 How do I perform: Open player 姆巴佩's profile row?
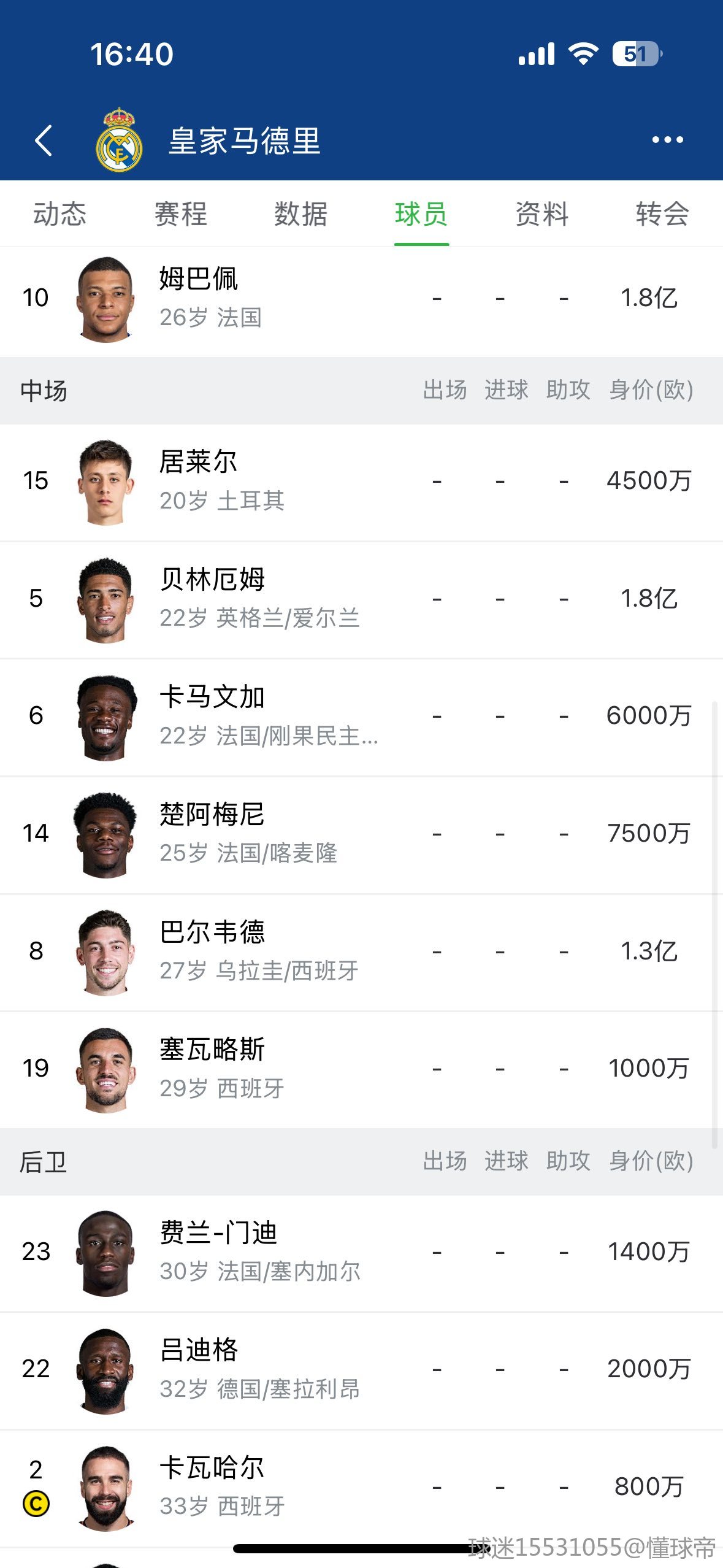click(361, 299)
